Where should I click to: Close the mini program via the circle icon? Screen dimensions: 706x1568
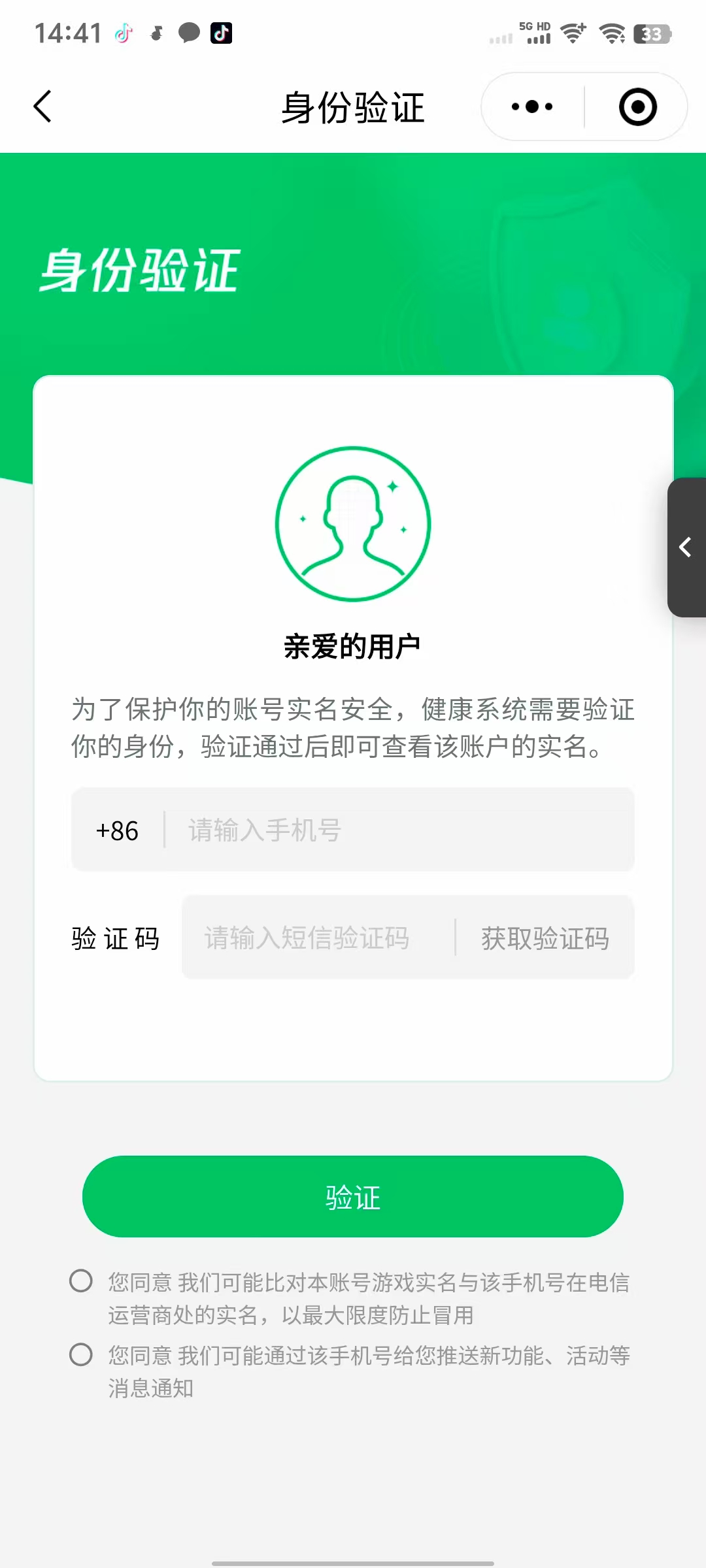click(637, 106)
